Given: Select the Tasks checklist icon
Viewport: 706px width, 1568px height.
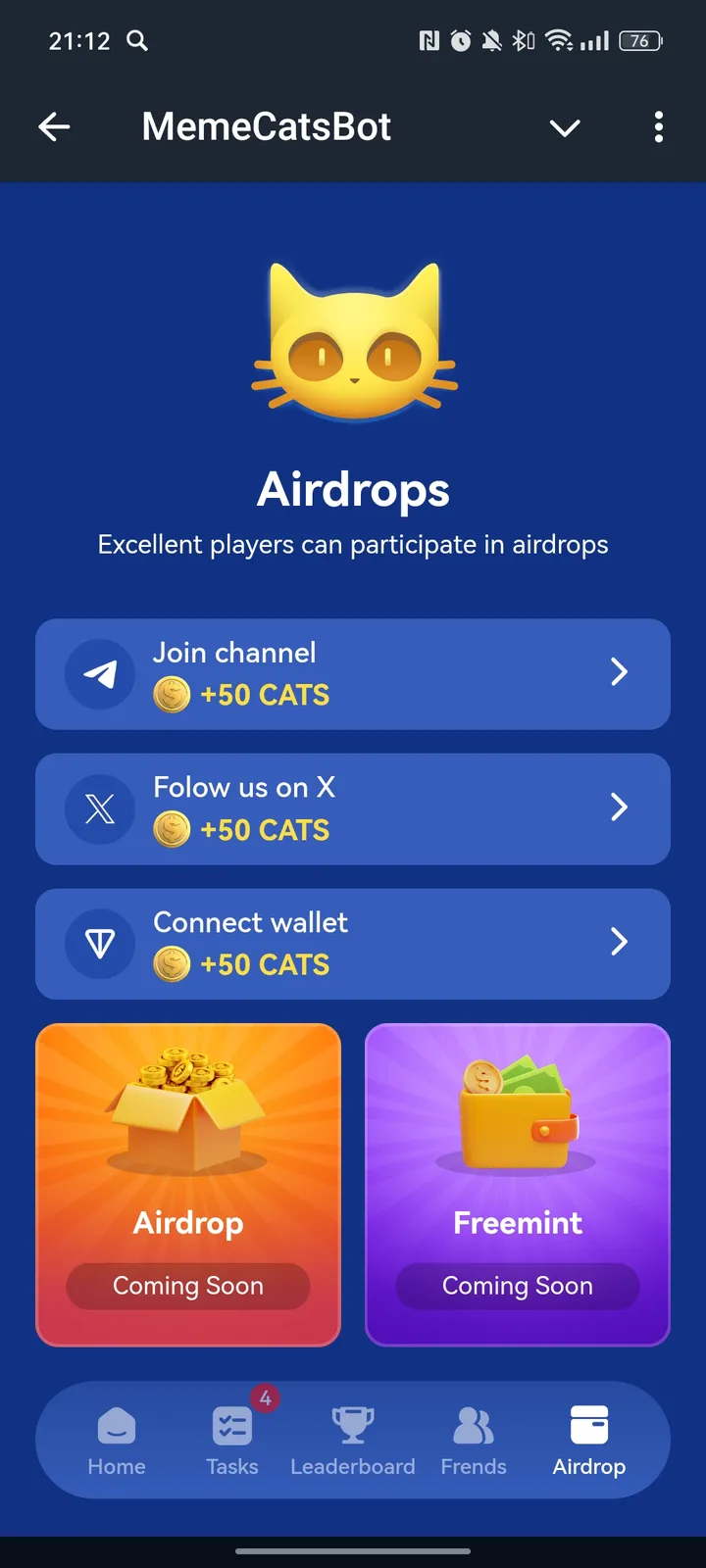Looking at the screenshot, I should 231,1429.
